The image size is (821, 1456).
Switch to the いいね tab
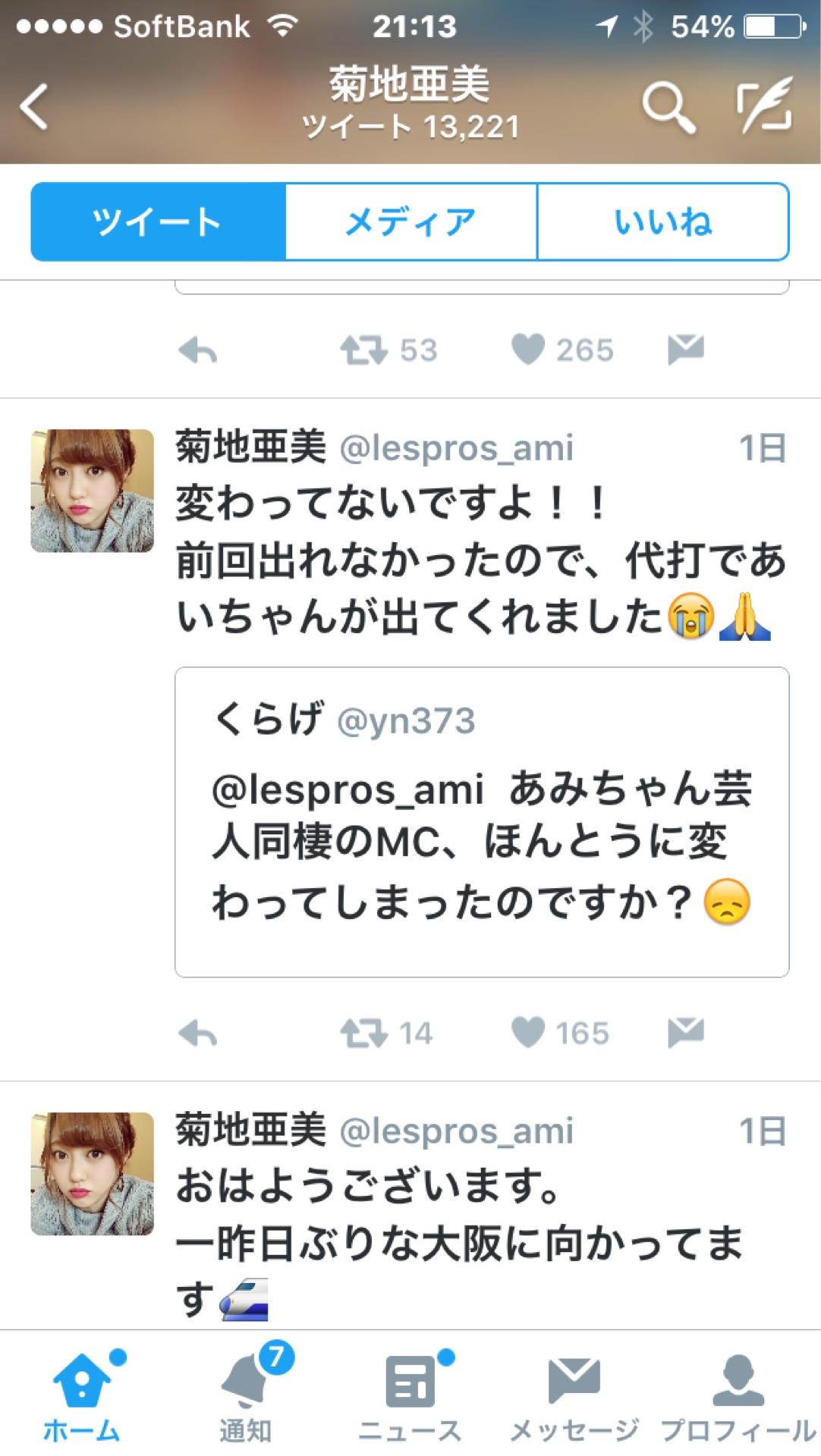tap(664, 220)
